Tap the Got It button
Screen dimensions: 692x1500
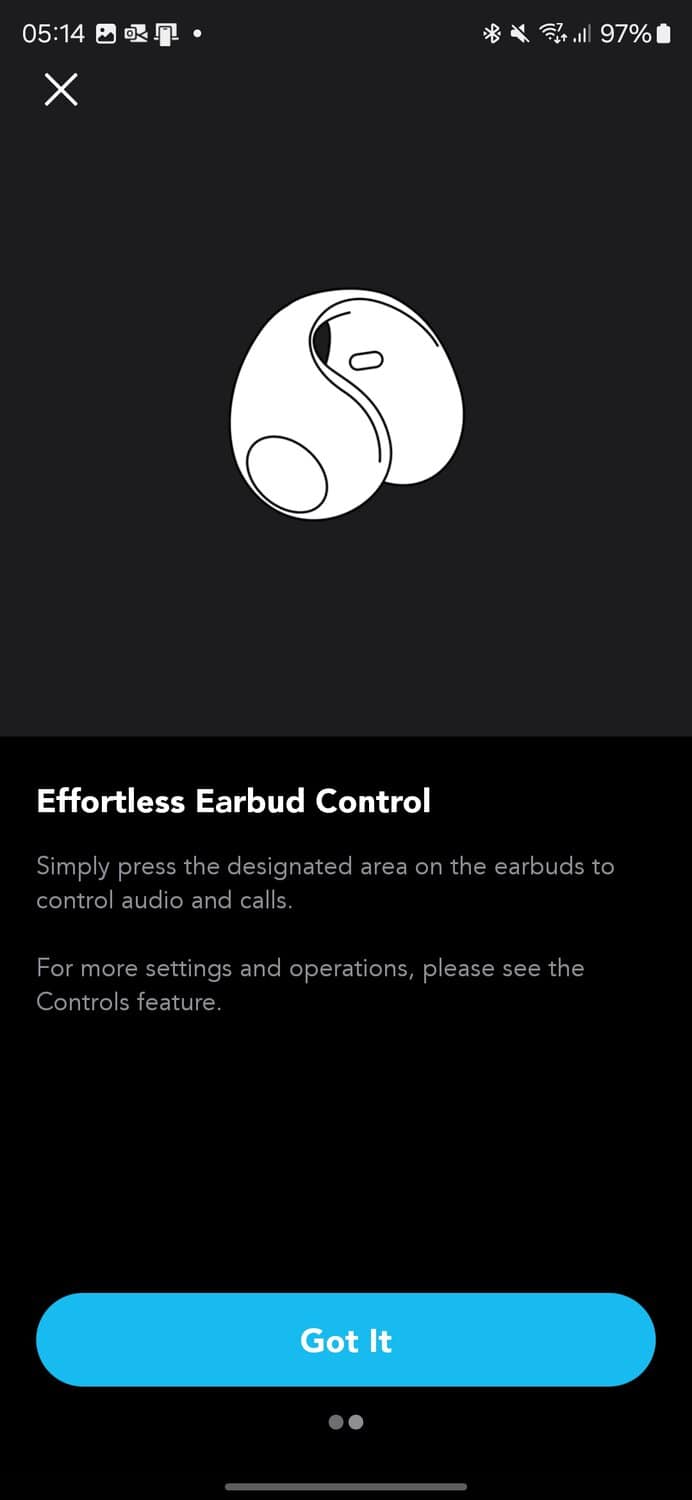click(346, 1339)
